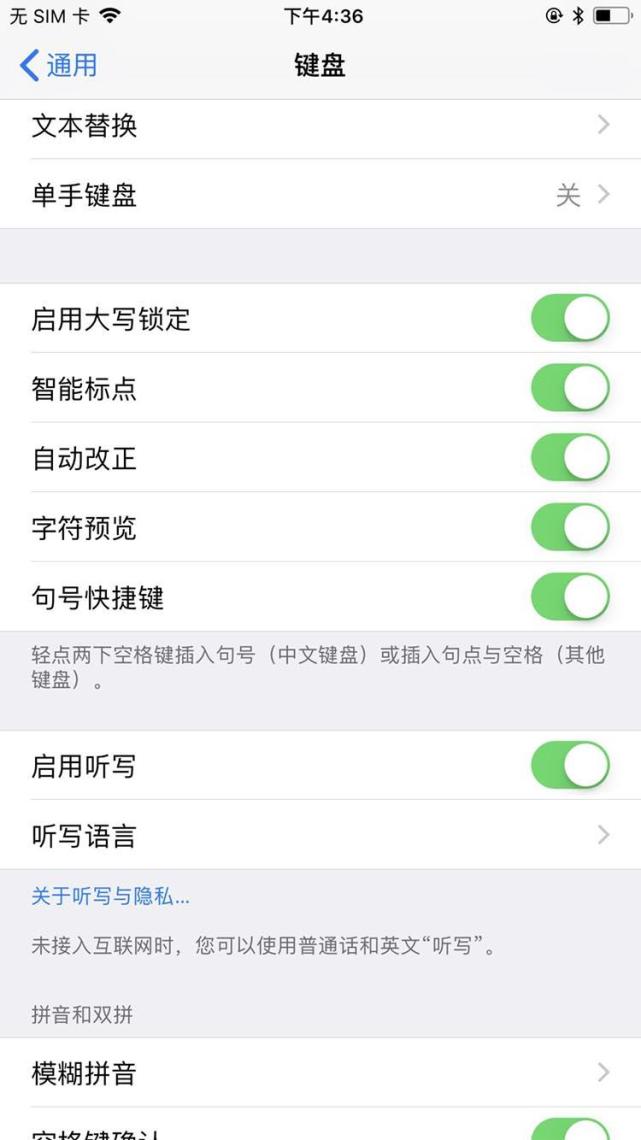Turn off 启用听写
This screenshot has width=641, height=1140.
click(x=571, y=766)
